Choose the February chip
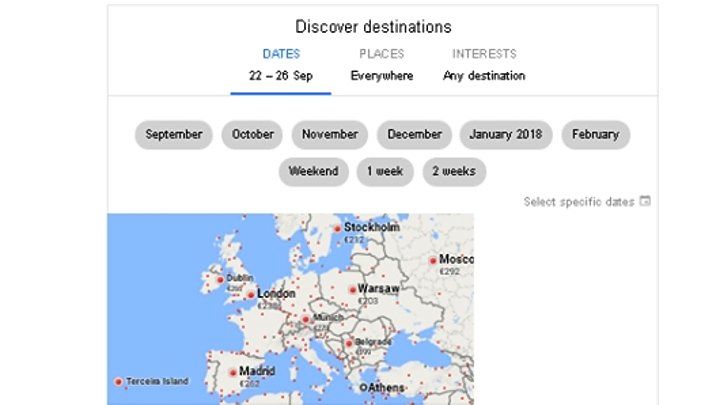 click(596, 135)
